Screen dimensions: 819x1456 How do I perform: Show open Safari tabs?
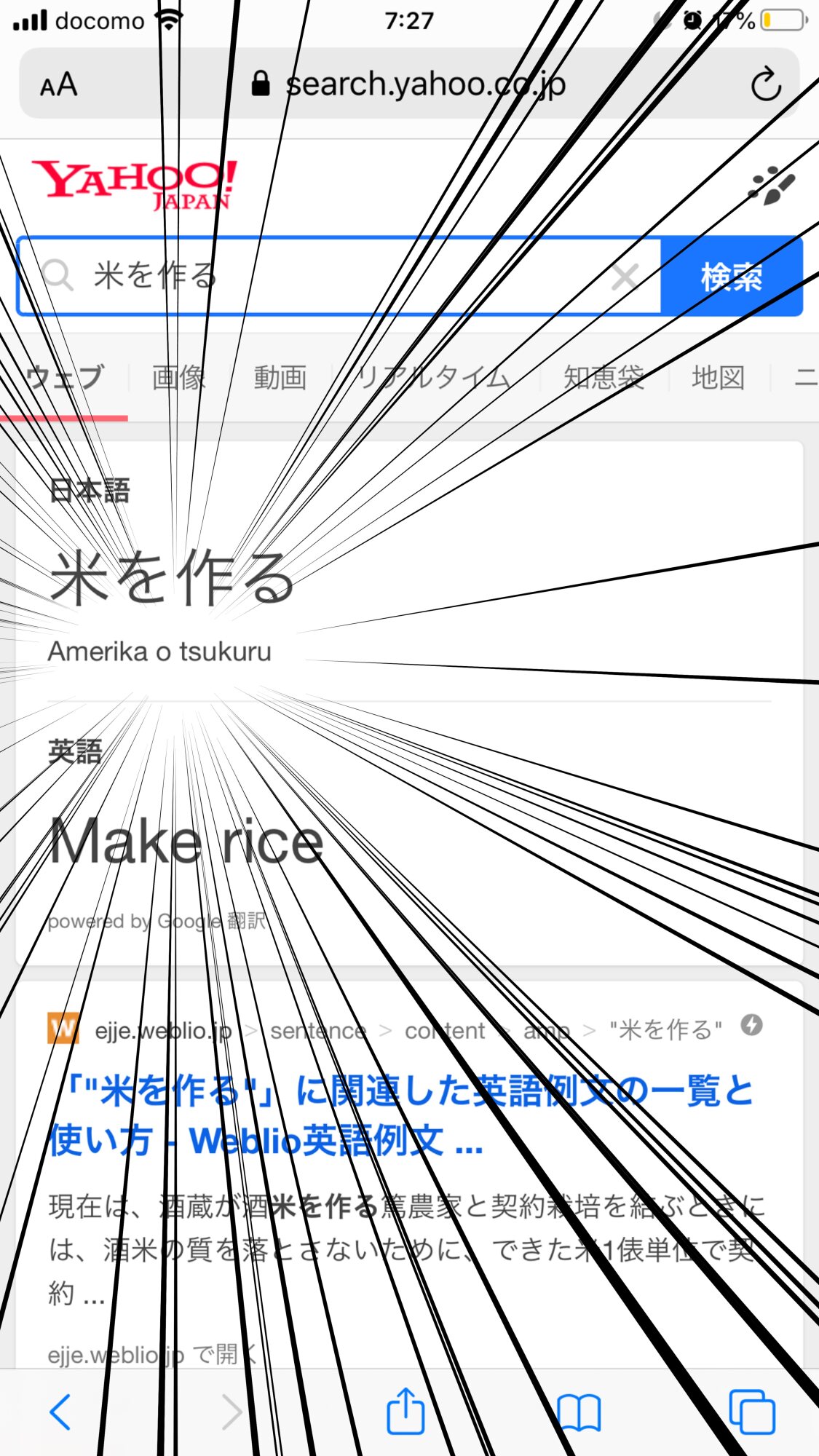coord(752,1412)
